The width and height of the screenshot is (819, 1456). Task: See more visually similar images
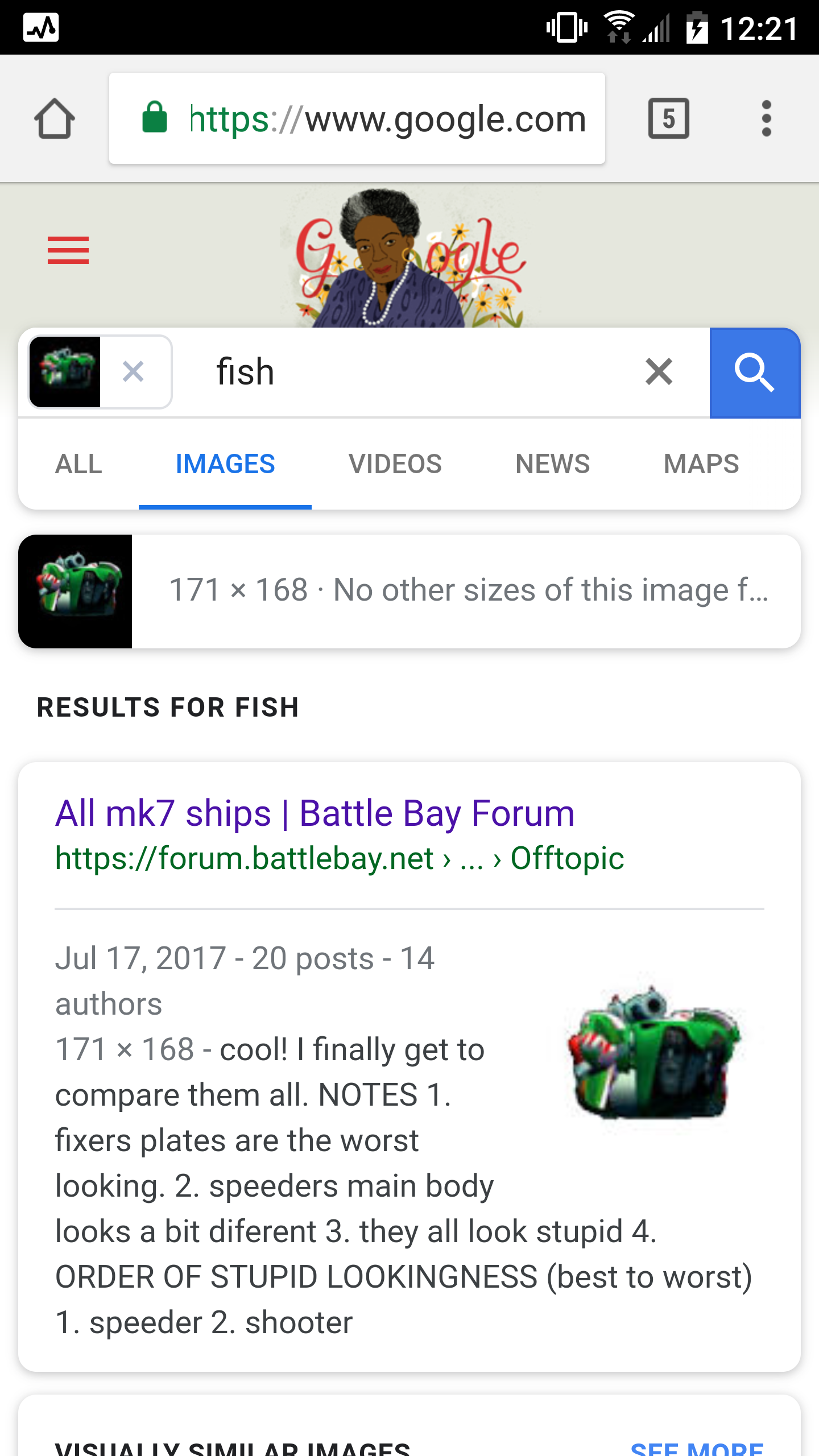pyautogui.click(x=697, y=1446)
